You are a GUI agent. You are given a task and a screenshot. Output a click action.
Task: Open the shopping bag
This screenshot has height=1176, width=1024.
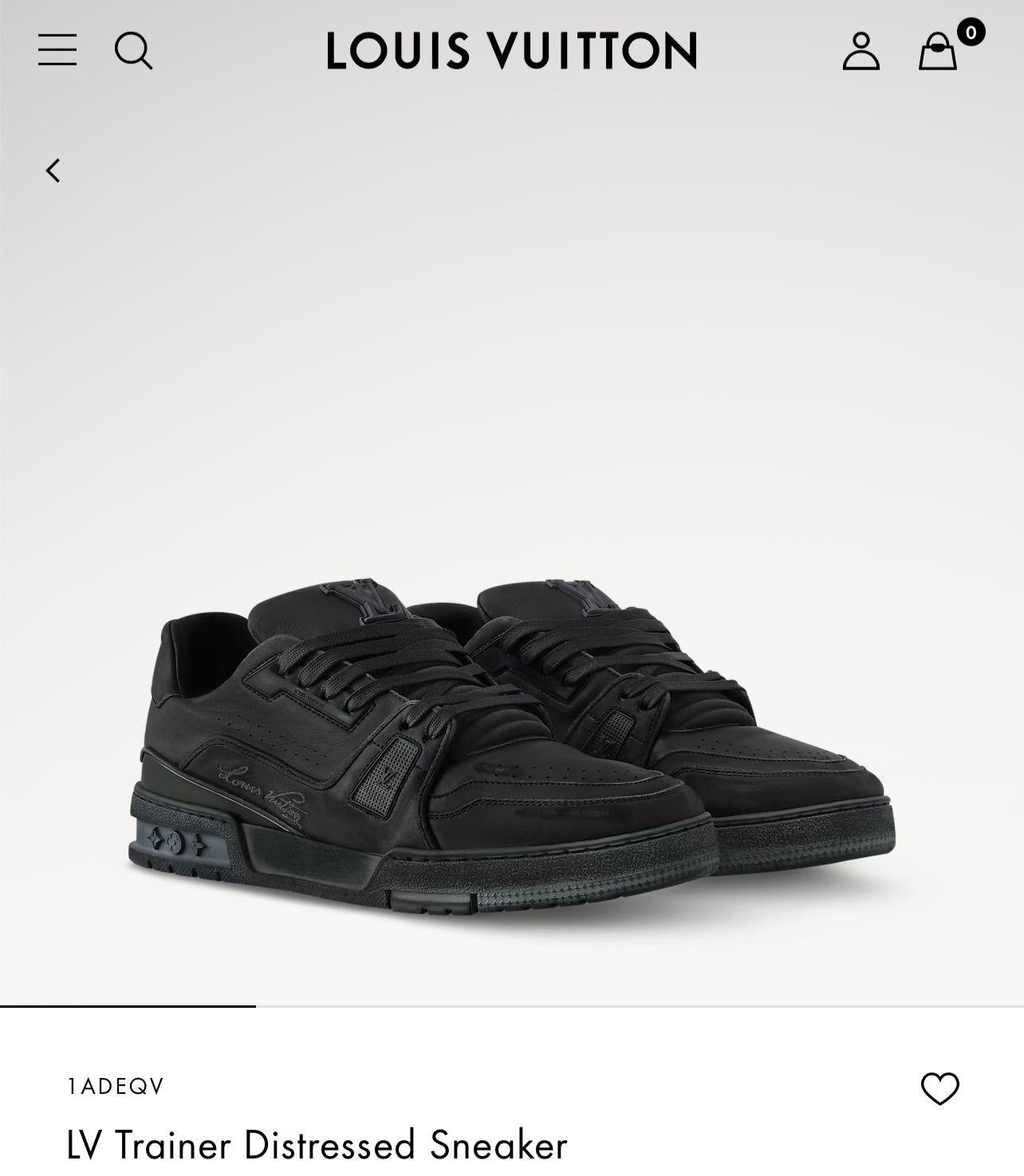point(938,52)
